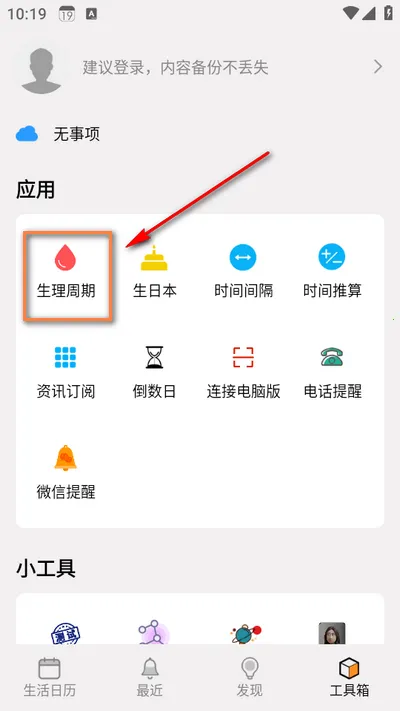Open 资讯订阅 subscriptions

pos(66,373)
